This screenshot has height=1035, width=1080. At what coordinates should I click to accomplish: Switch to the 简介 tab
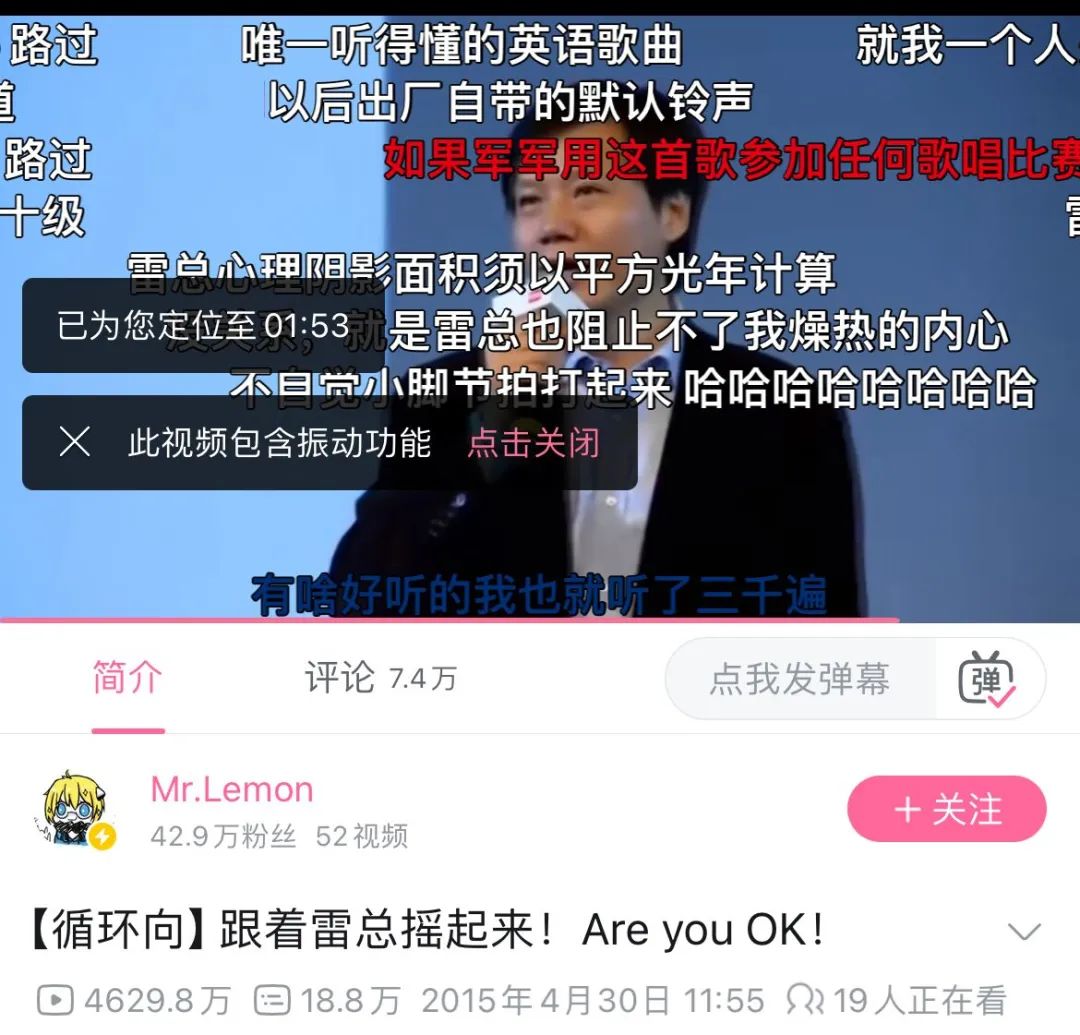(127, 678)
